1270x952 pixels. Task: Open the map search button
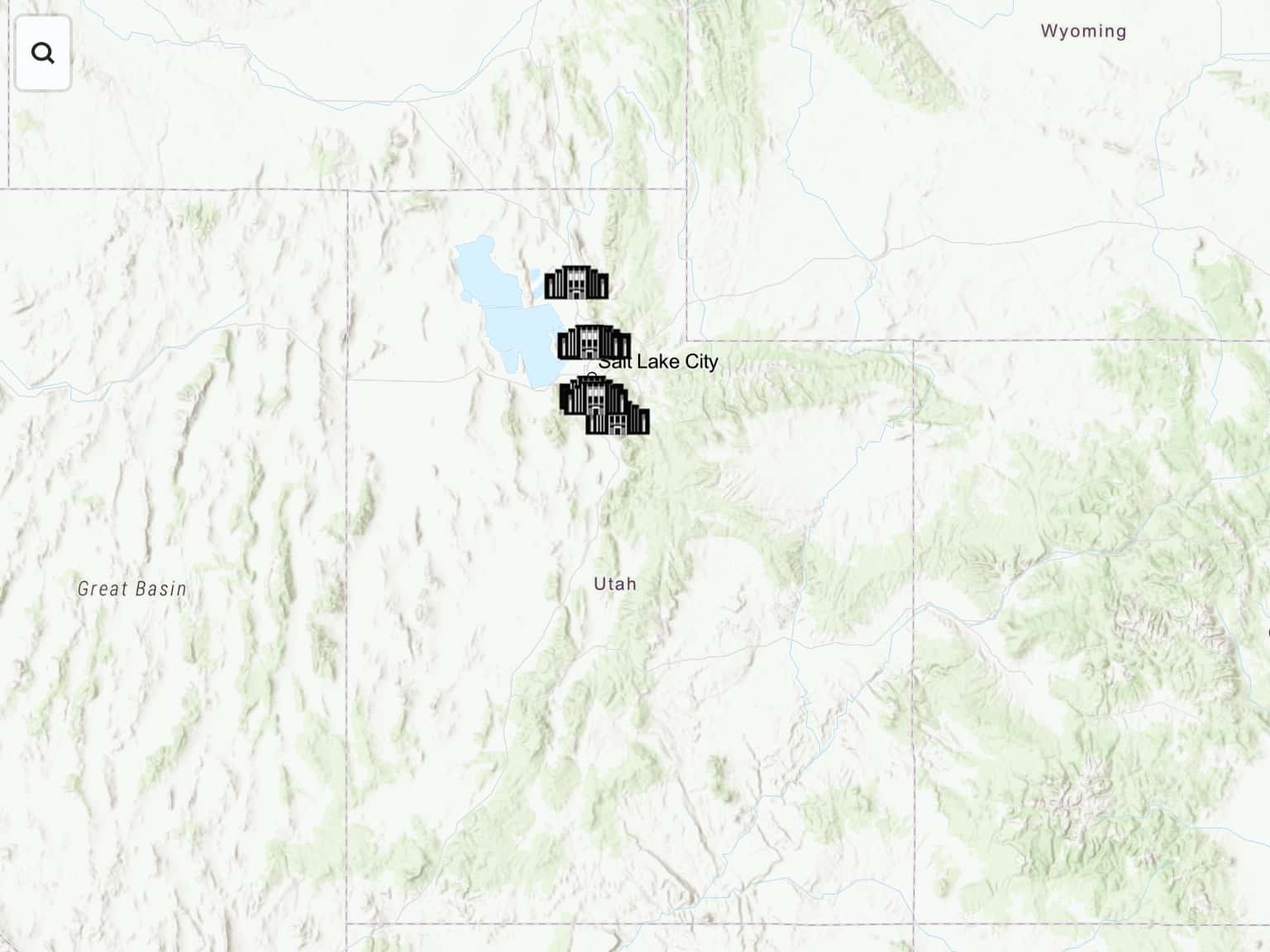43,54
